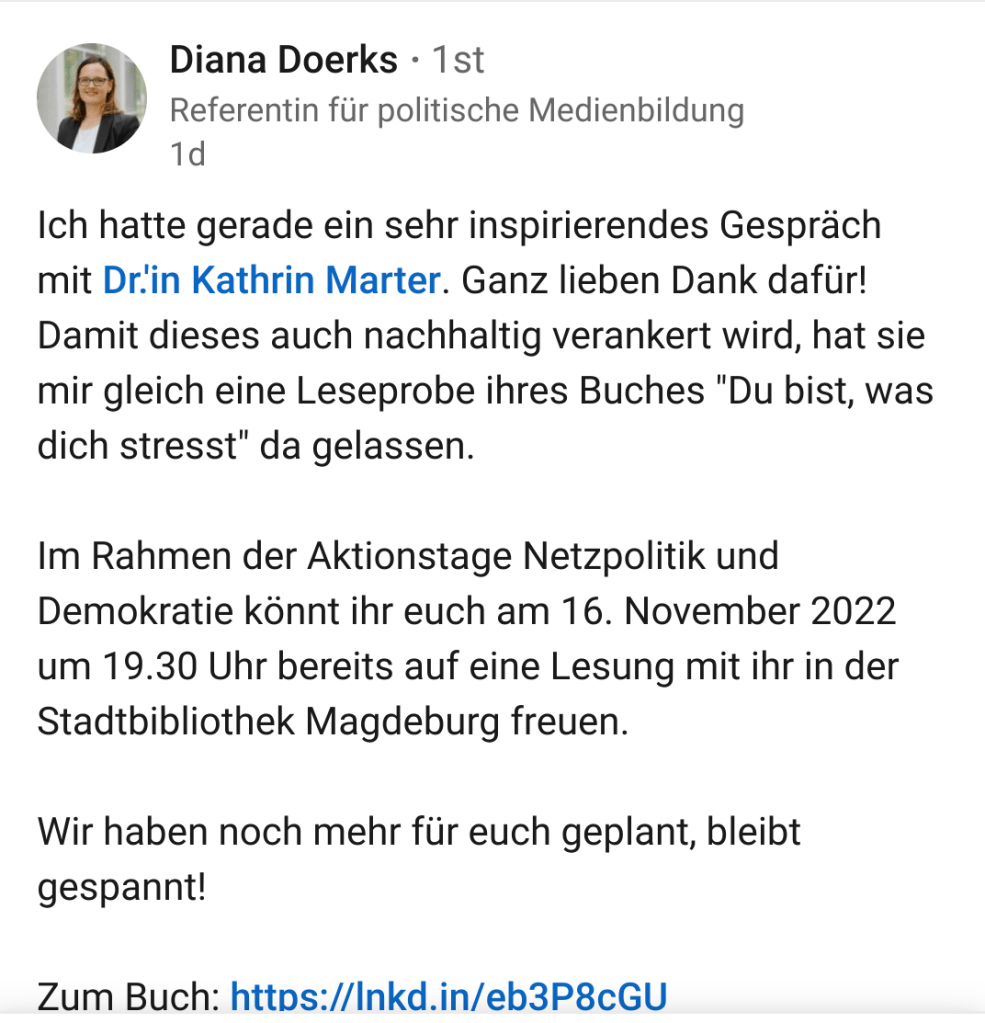Open Dr.'in Kathrin Marter's mentioned profile
985x1023 pixels.
270,281
